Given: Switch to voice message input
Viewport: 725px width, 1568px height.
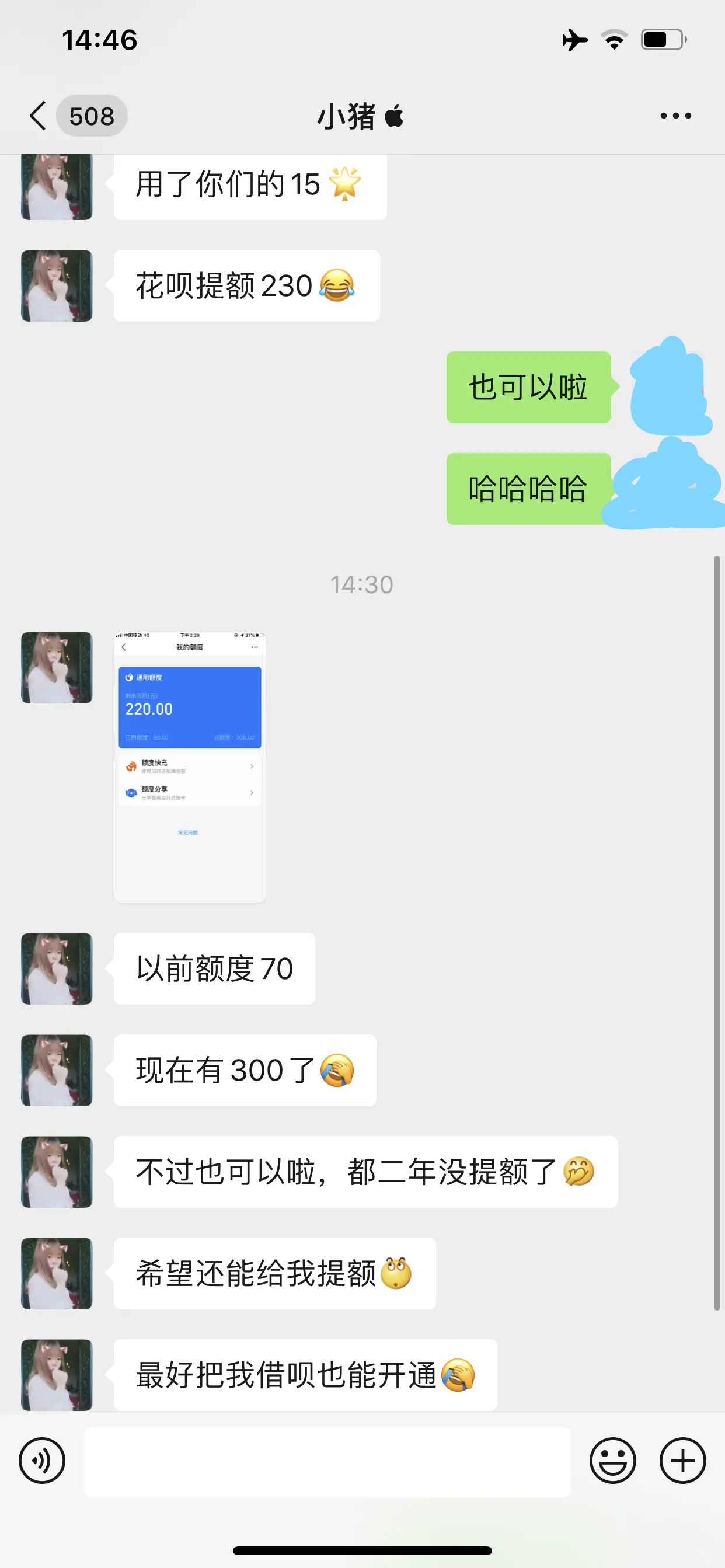Looking at the screenshot, I should (42, 1461).
